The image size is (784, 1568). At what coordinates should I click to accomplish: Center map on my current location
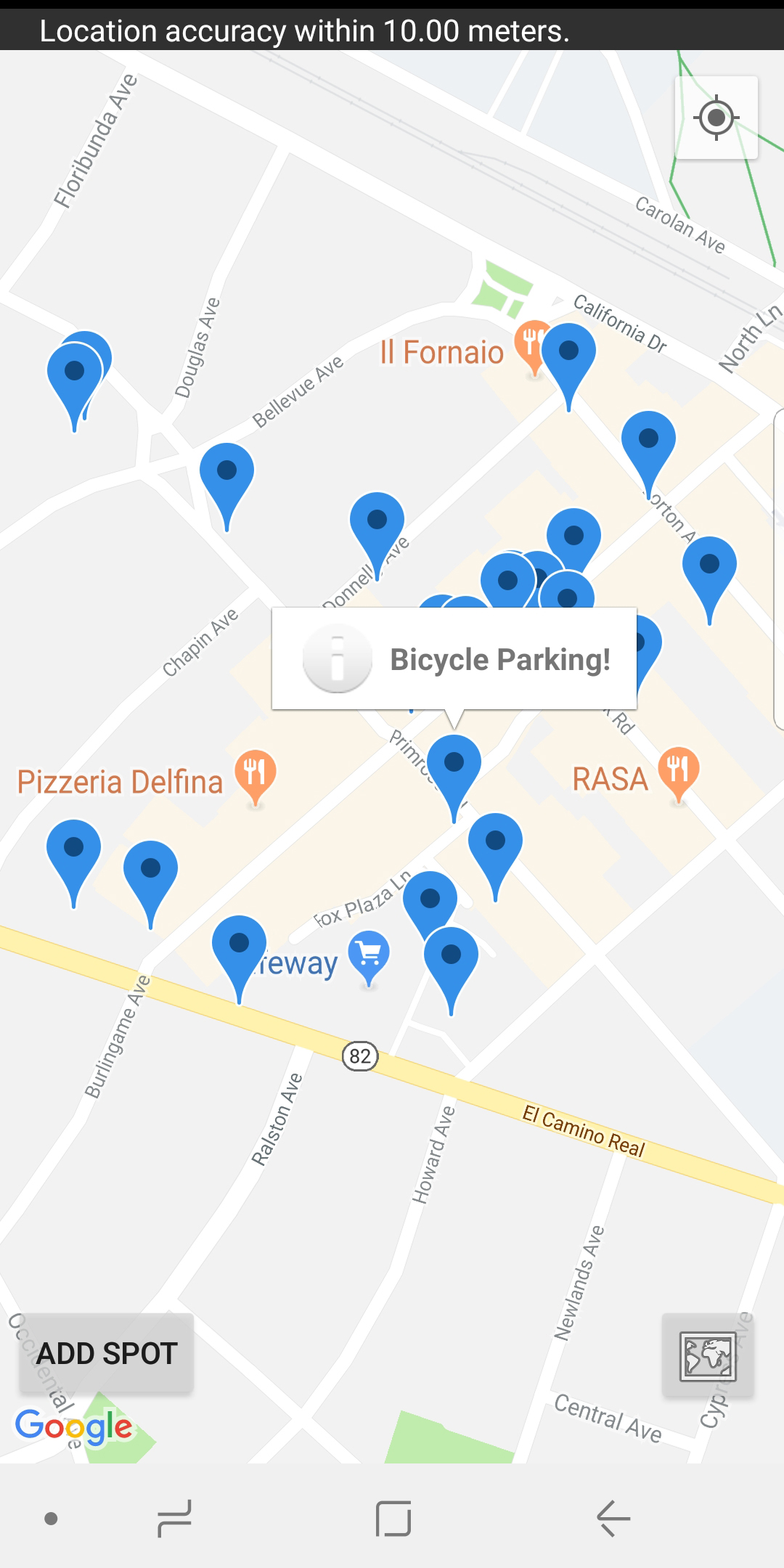(x=716, y=118)
